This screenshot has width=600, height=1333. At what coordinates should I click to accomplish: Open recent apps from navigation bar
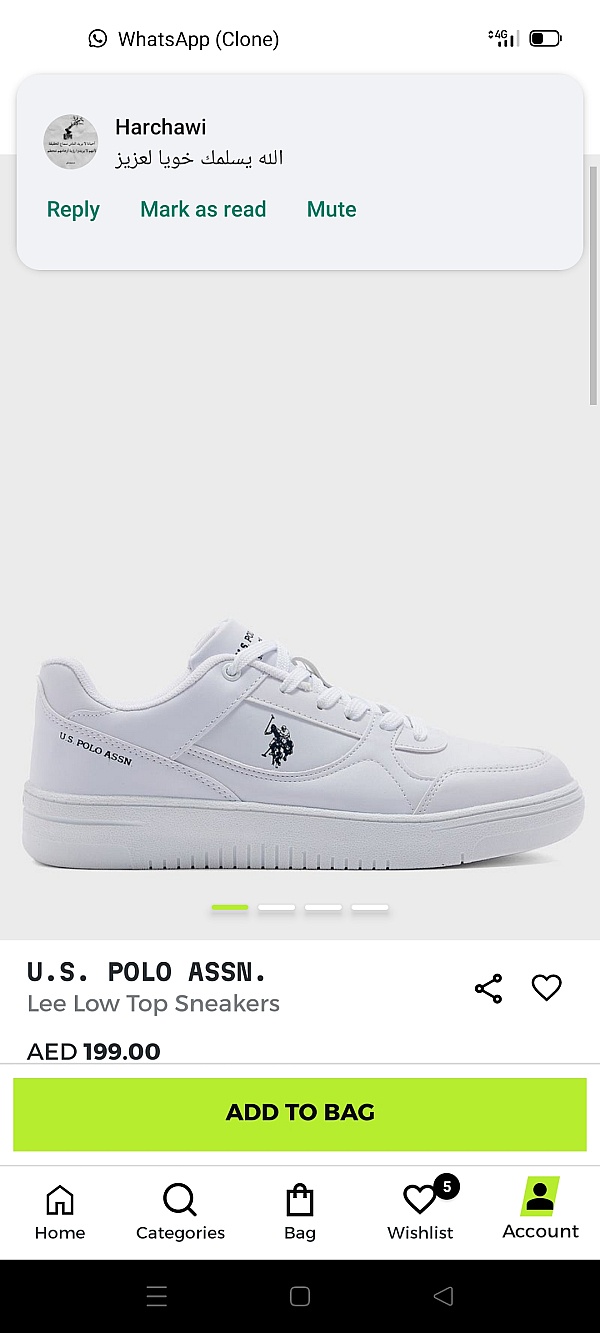tap(157, 1296)
